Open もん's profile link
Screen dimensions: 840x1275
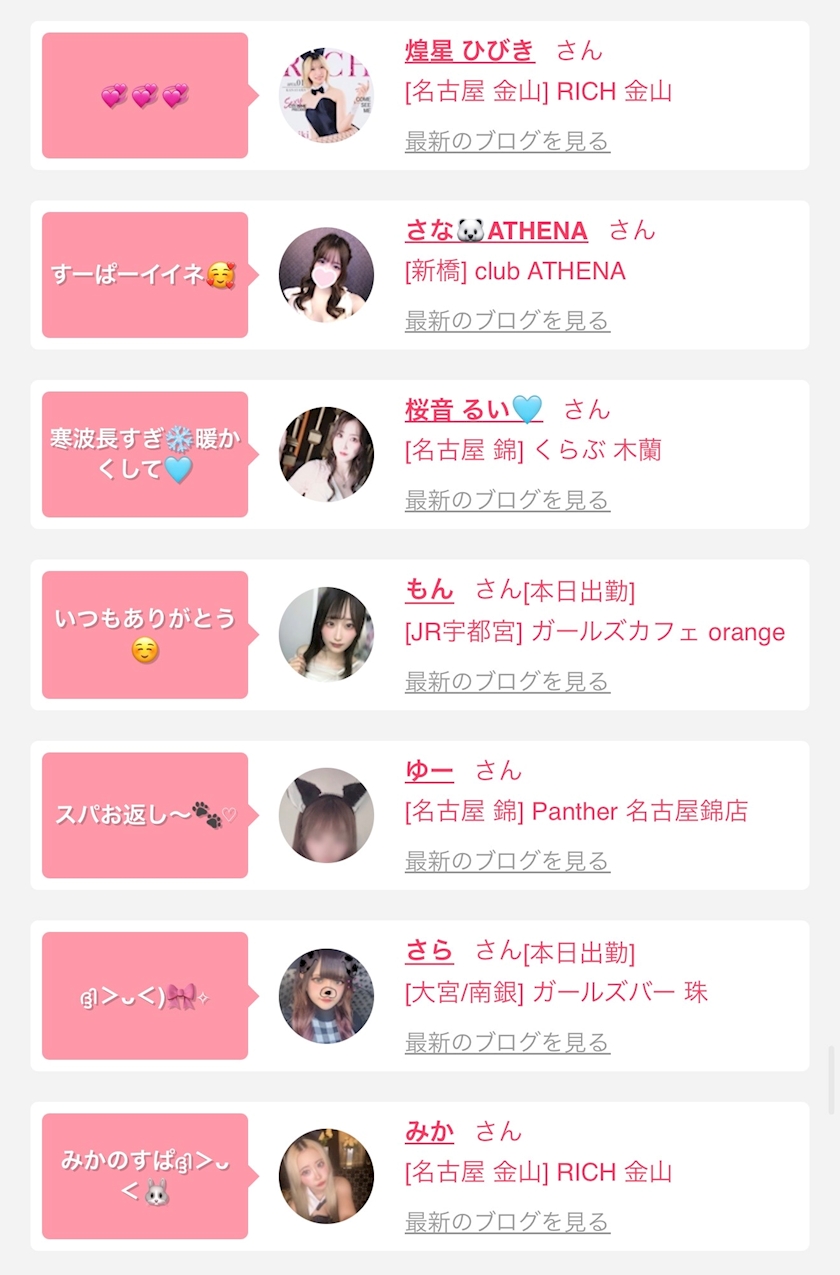click(429, 590)
